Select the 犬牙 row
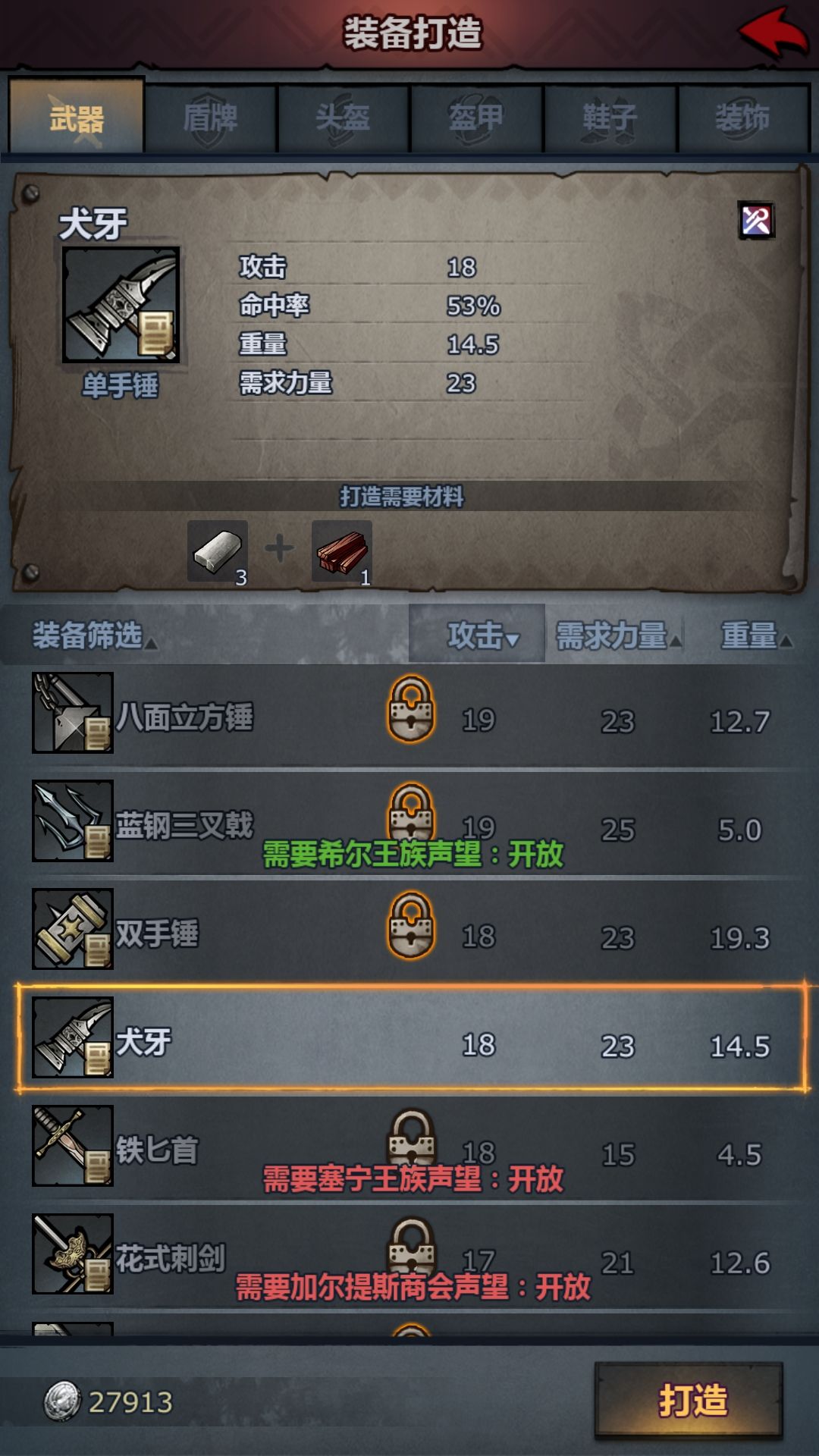The image size is (819, 1456). (x=412, y=1038)
